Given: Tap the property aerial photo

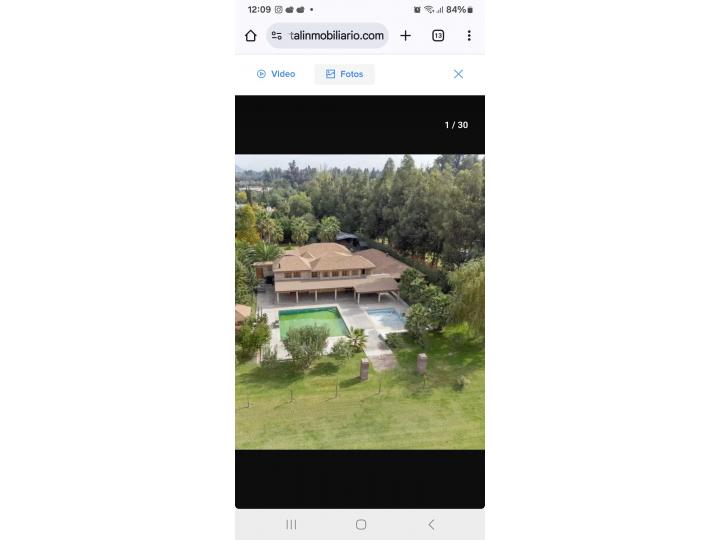Looking at the screenshot, I should click(360, 301).
